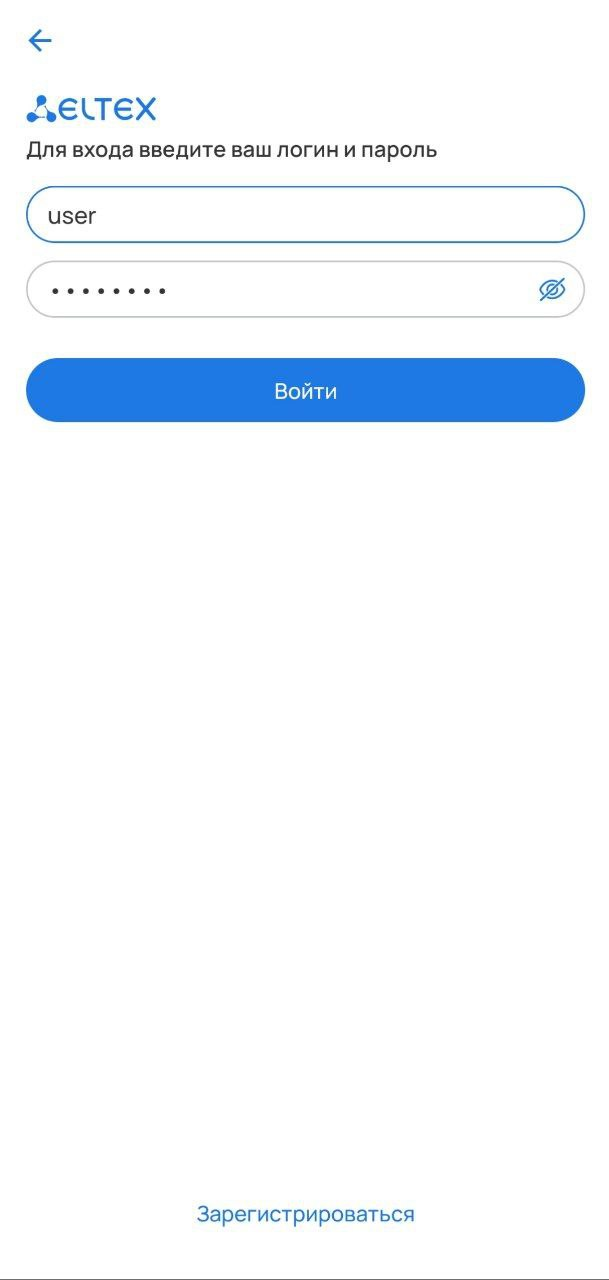
Task: Tap the login field containing "user"
Action: click(x=304, y=215)
